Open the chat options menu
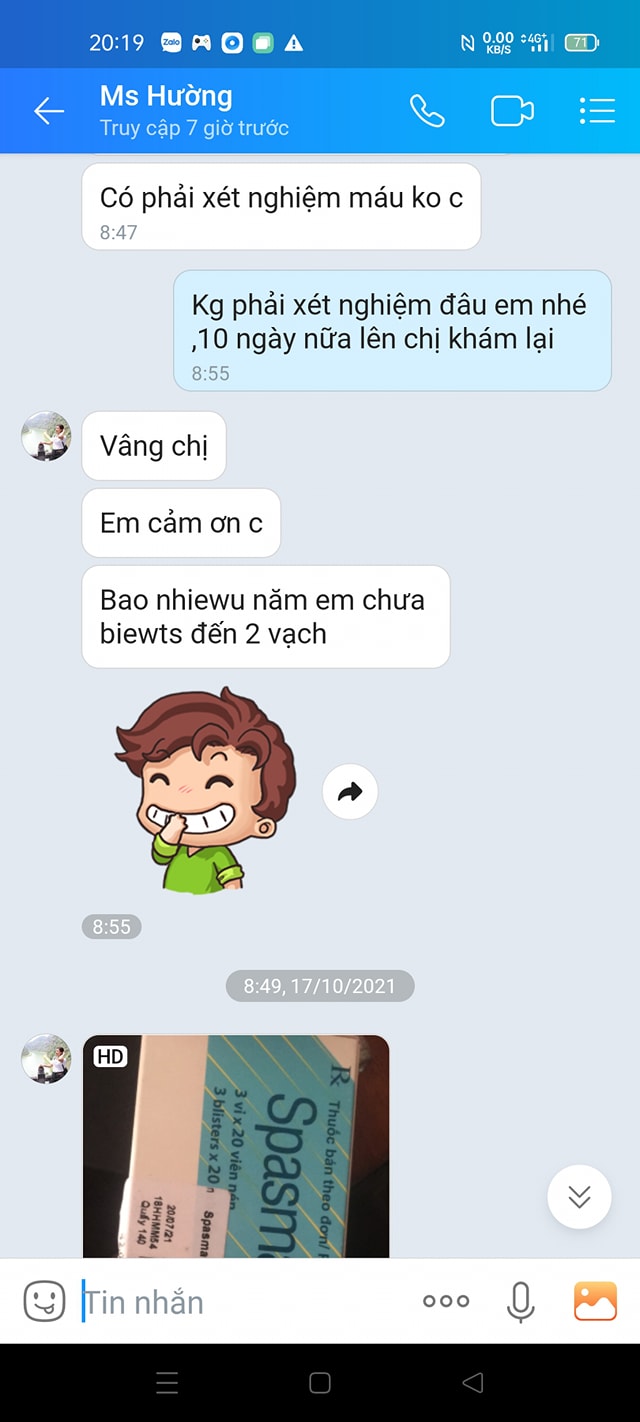Image resolution: width=640 pixels, height=1422 pixels. (x=597, y=111)
